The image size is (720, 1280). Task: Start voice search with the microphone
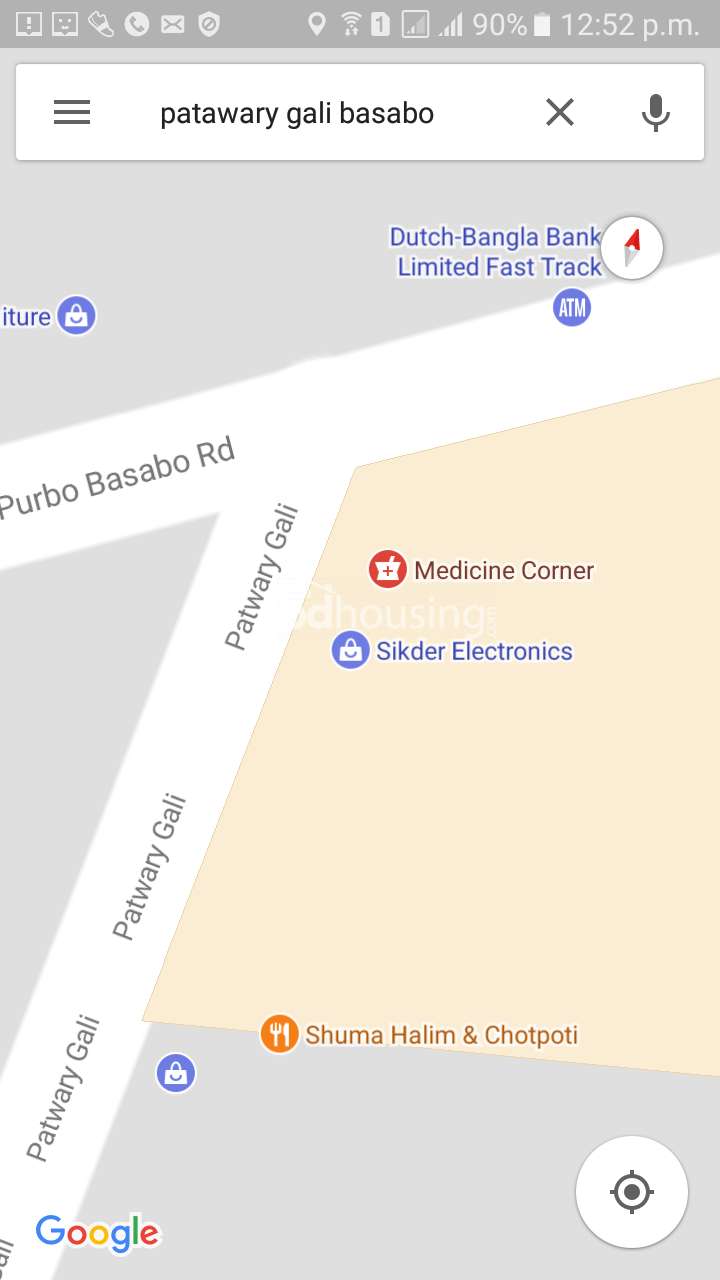point(656,113)
